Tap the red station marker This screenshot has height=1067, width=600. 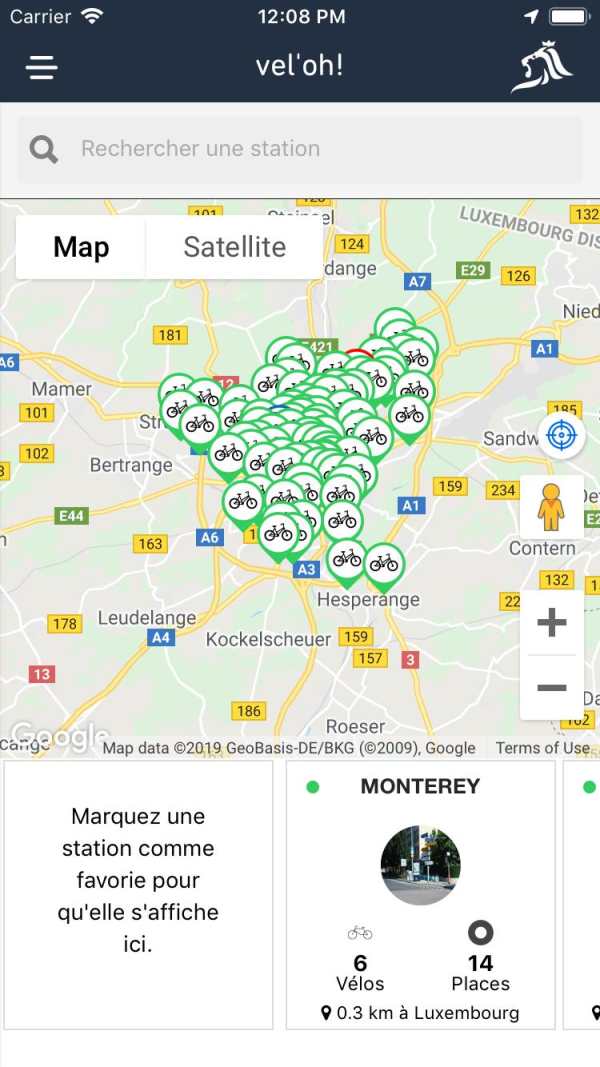(x=359, y=354)
